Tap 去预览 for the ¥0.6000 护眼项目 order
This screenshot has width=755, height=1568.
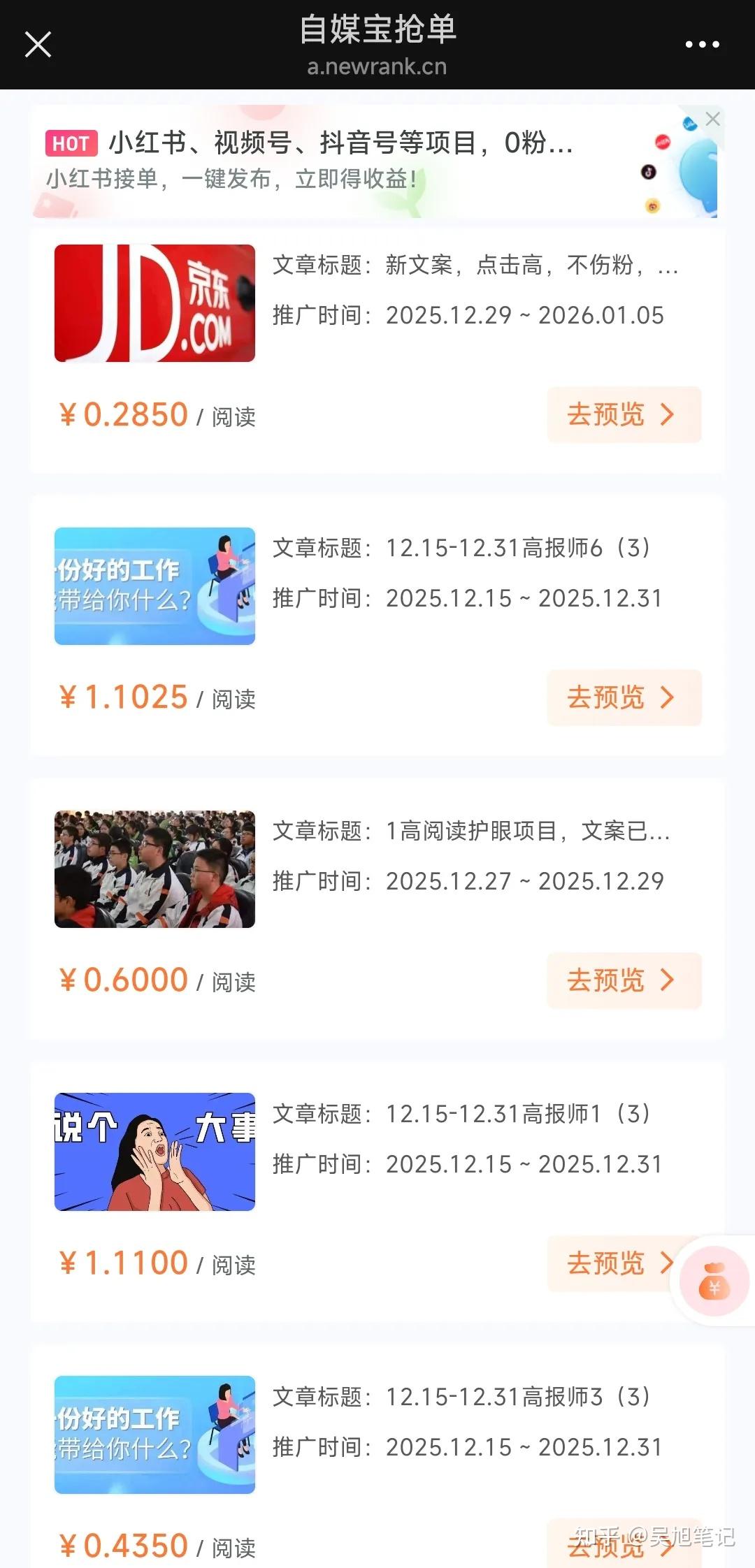pyautogui.click(x=624, y=980)
